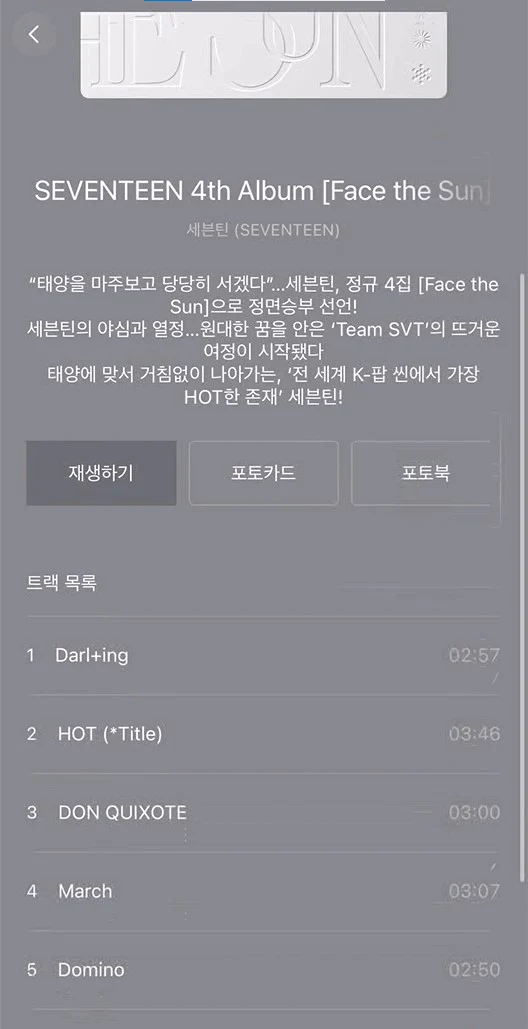Go back using the top-left arrow
The width and height of the screenshot is (528, 1029).
click(34, 34)
